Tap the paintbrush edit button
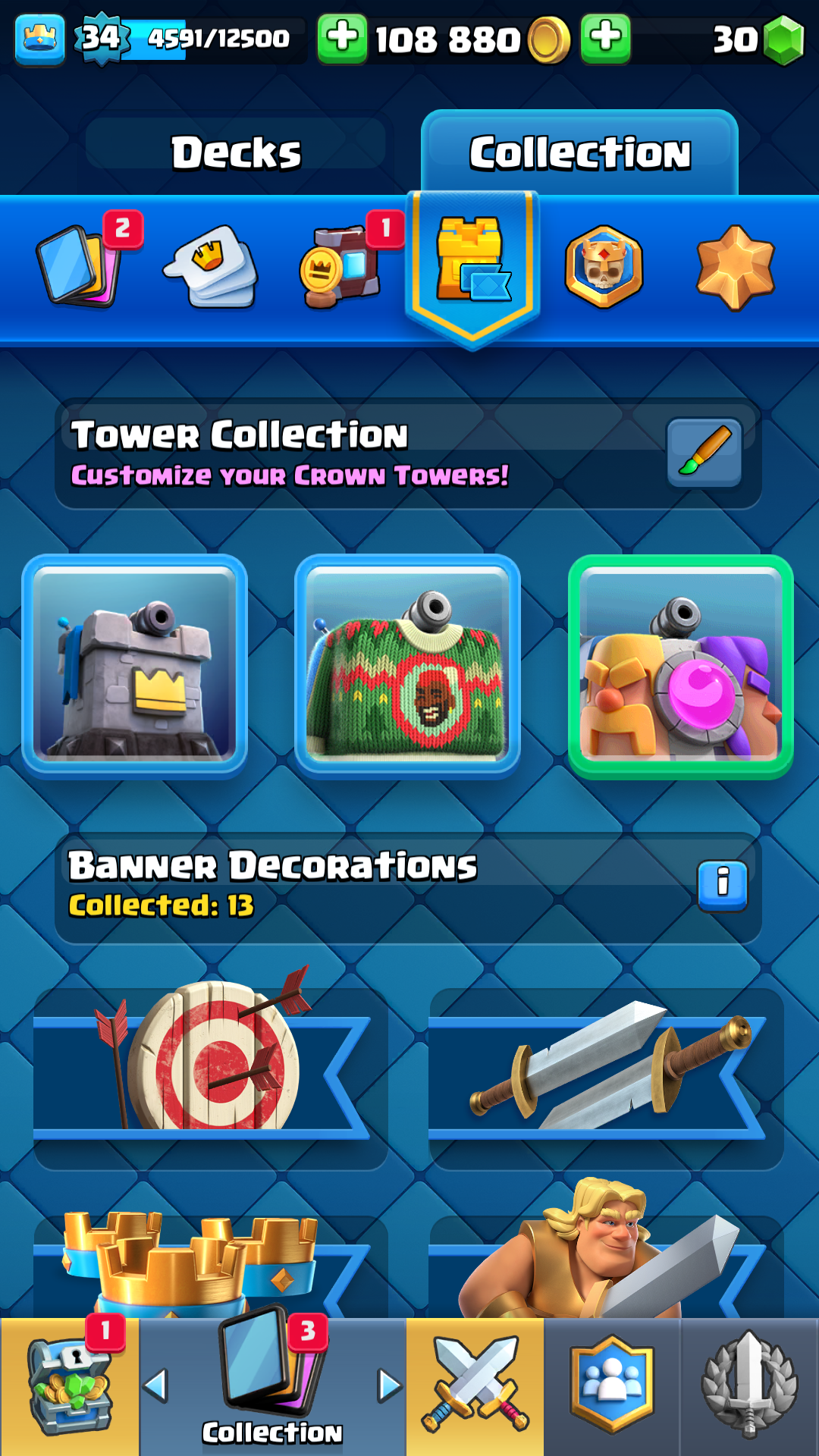The image size is (819, 1456). 704,453
